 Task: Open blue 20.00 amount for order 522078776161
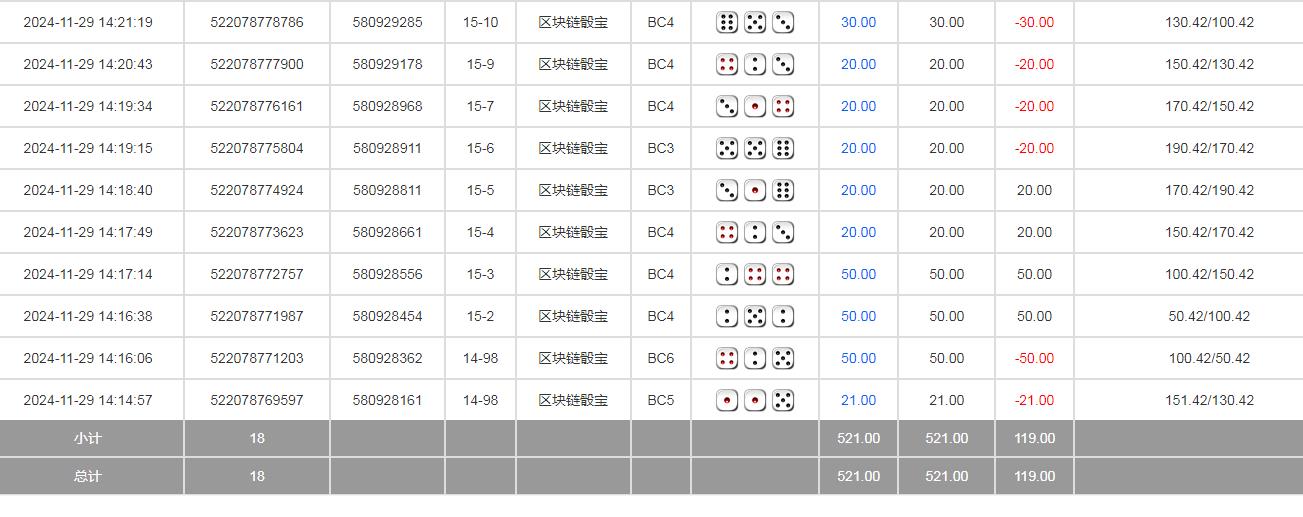pos(858,106)
